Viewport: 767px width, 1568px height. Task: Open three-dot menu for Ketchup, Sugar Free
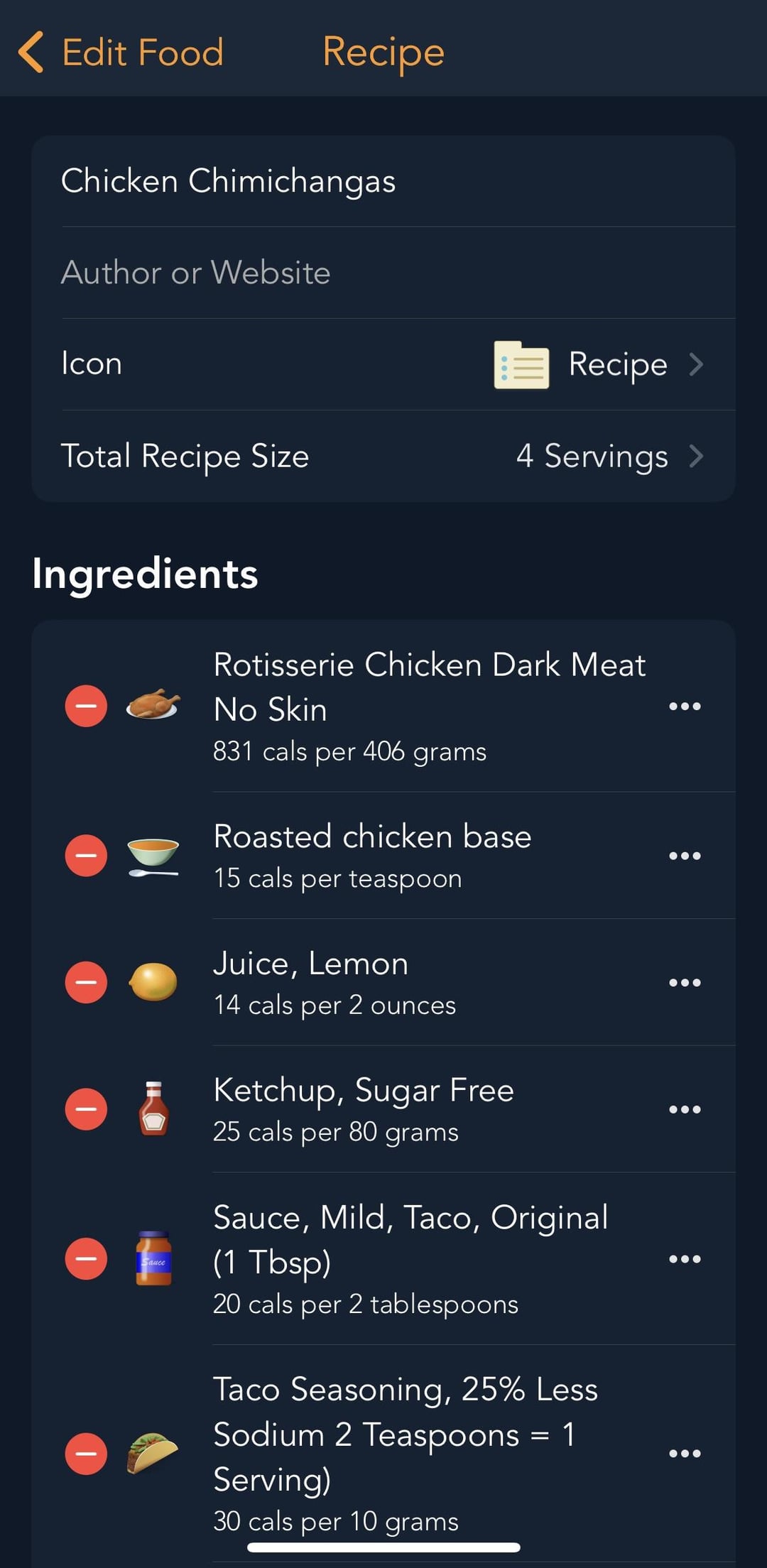[685, 1109]
